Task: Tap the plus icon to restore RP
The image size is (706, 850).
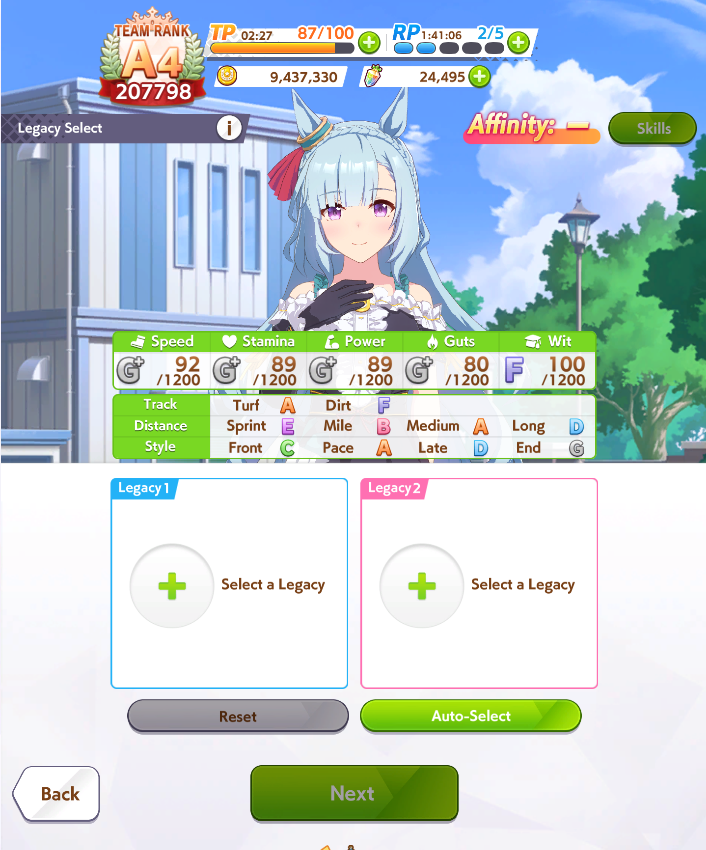Action: 518,42
